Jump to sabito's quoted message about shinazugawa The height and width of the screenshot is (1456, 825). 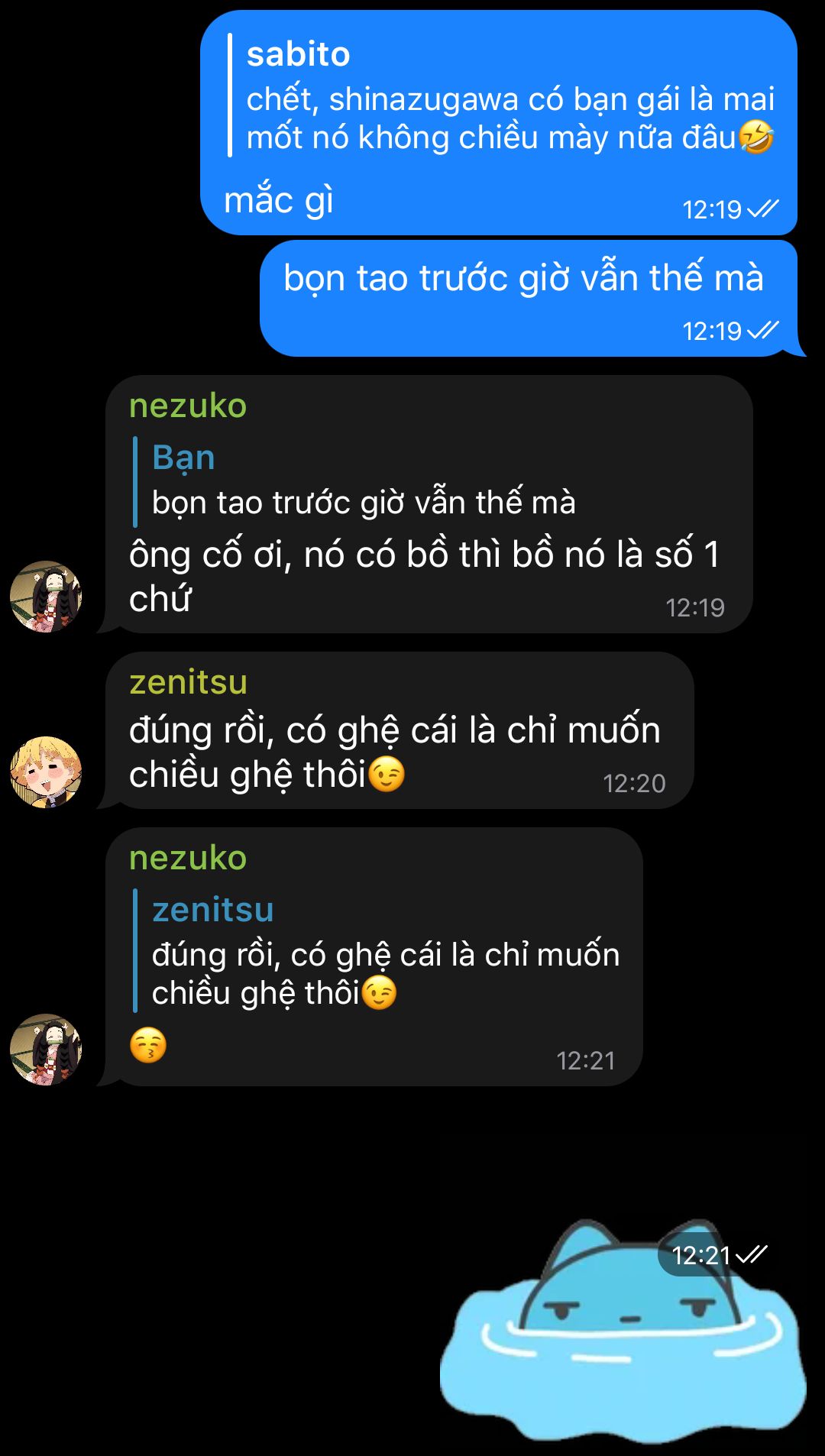502,95
